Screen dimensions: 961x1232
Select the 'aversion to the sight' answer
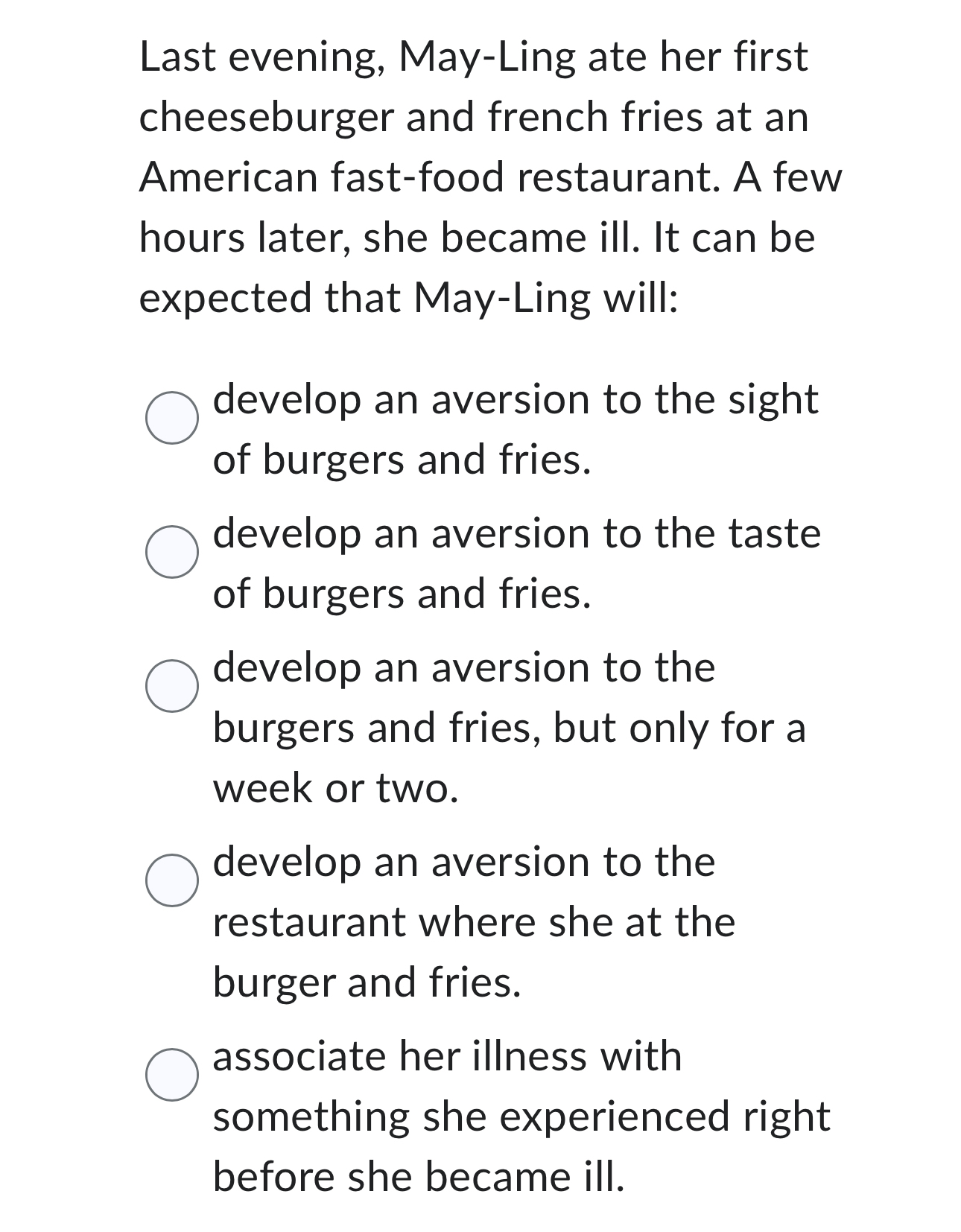tap(172, 418)
